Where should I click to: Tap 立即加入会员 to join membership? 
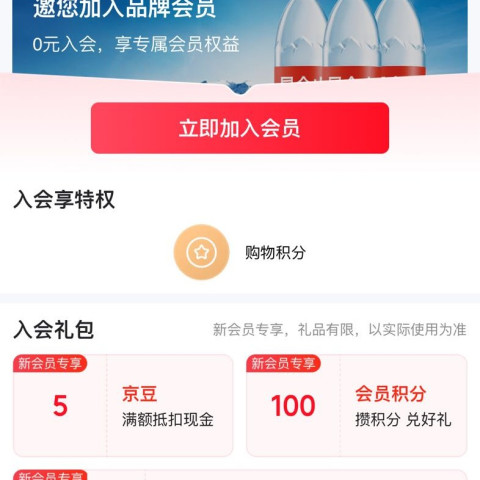(x=240, y=128)
